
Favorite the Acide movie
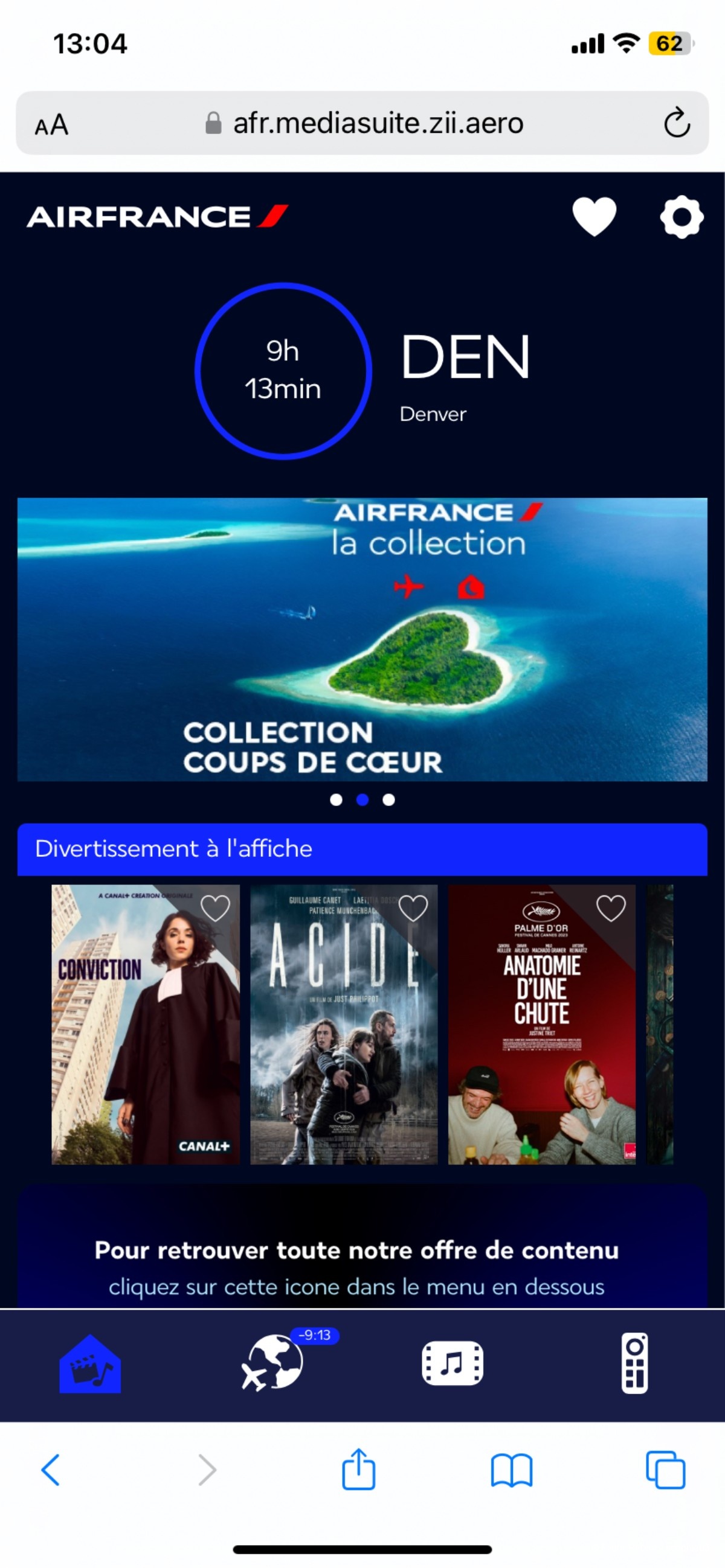[x=413, y=908]
